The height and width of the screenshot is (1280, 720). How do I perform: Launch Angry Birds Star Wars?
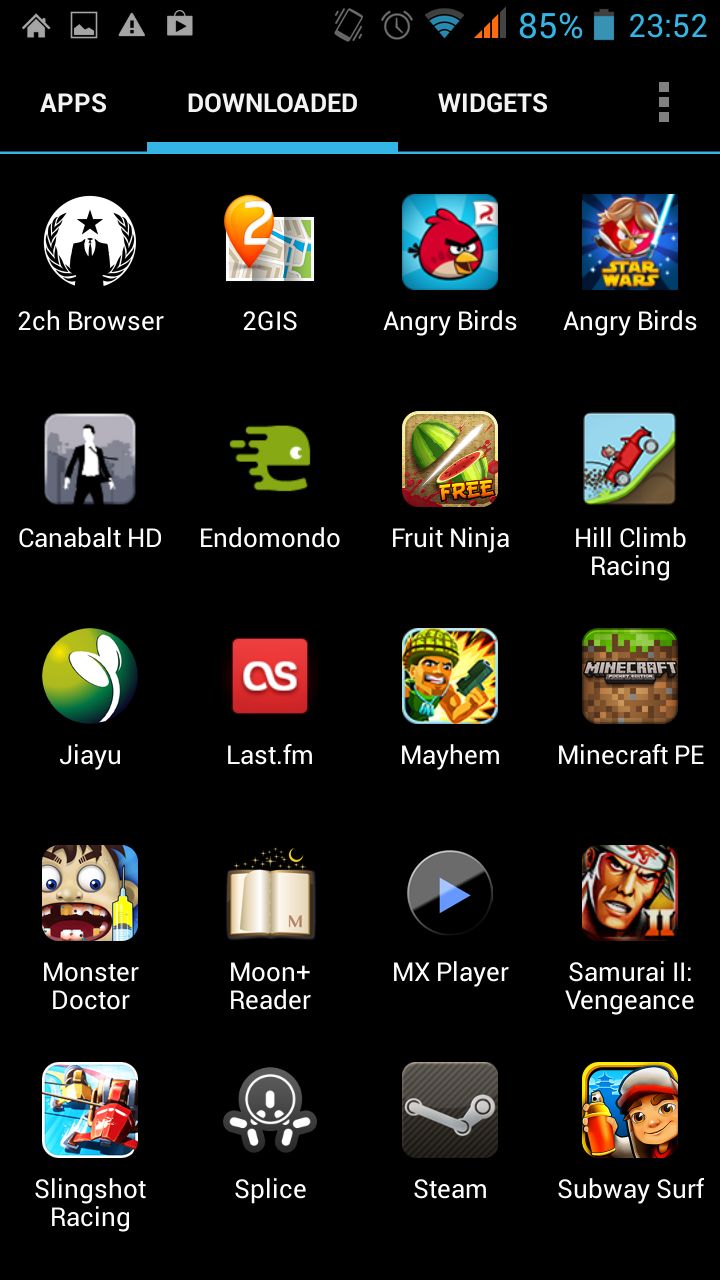click(630, 265)
